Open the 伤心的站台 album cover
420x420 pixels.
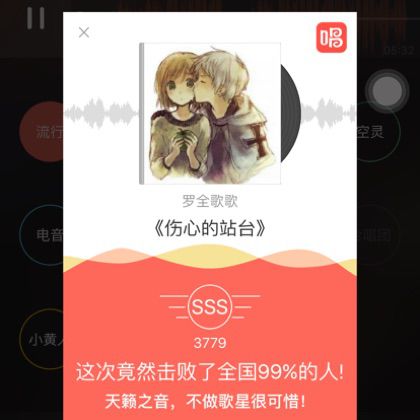[210, 113]
